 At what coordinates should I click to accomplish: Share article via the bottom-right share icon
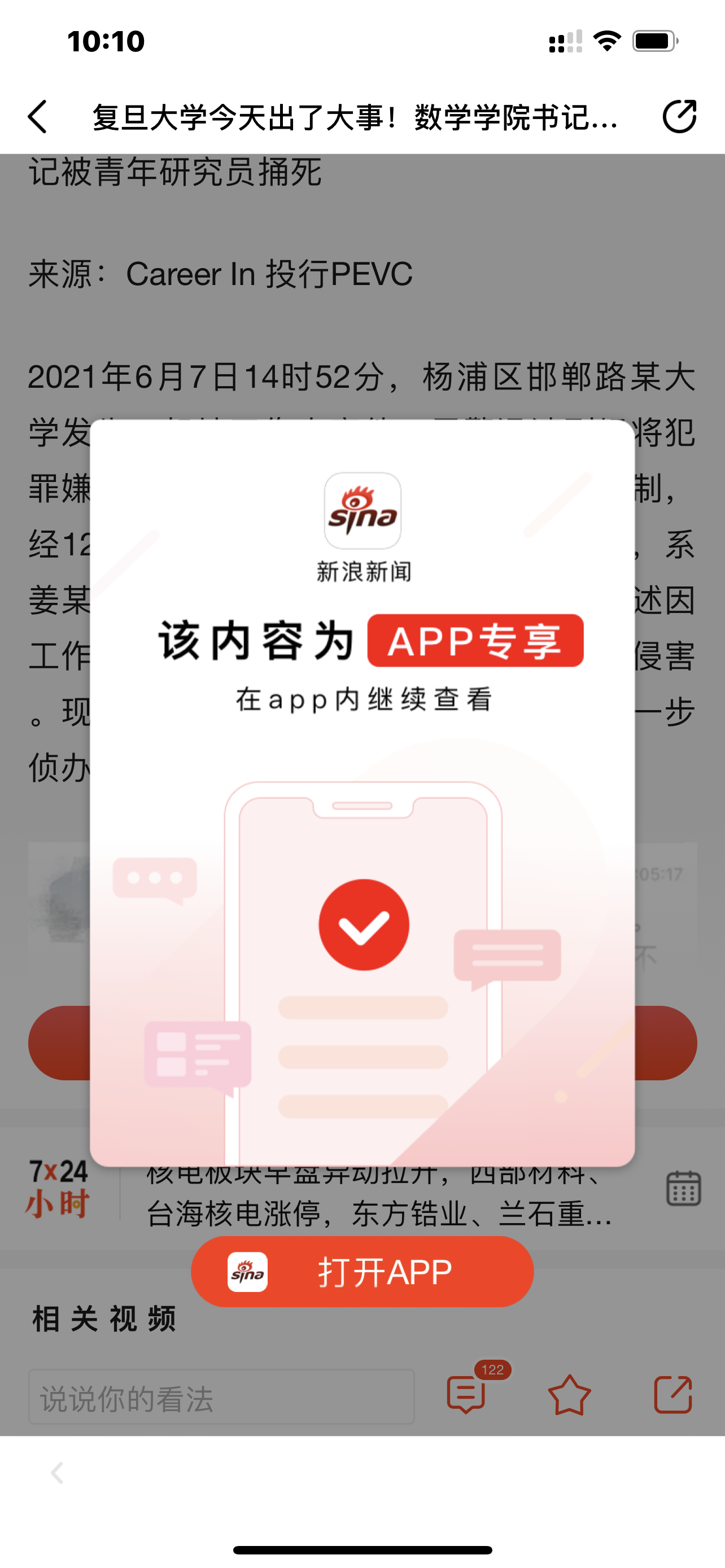point(672,1394)
